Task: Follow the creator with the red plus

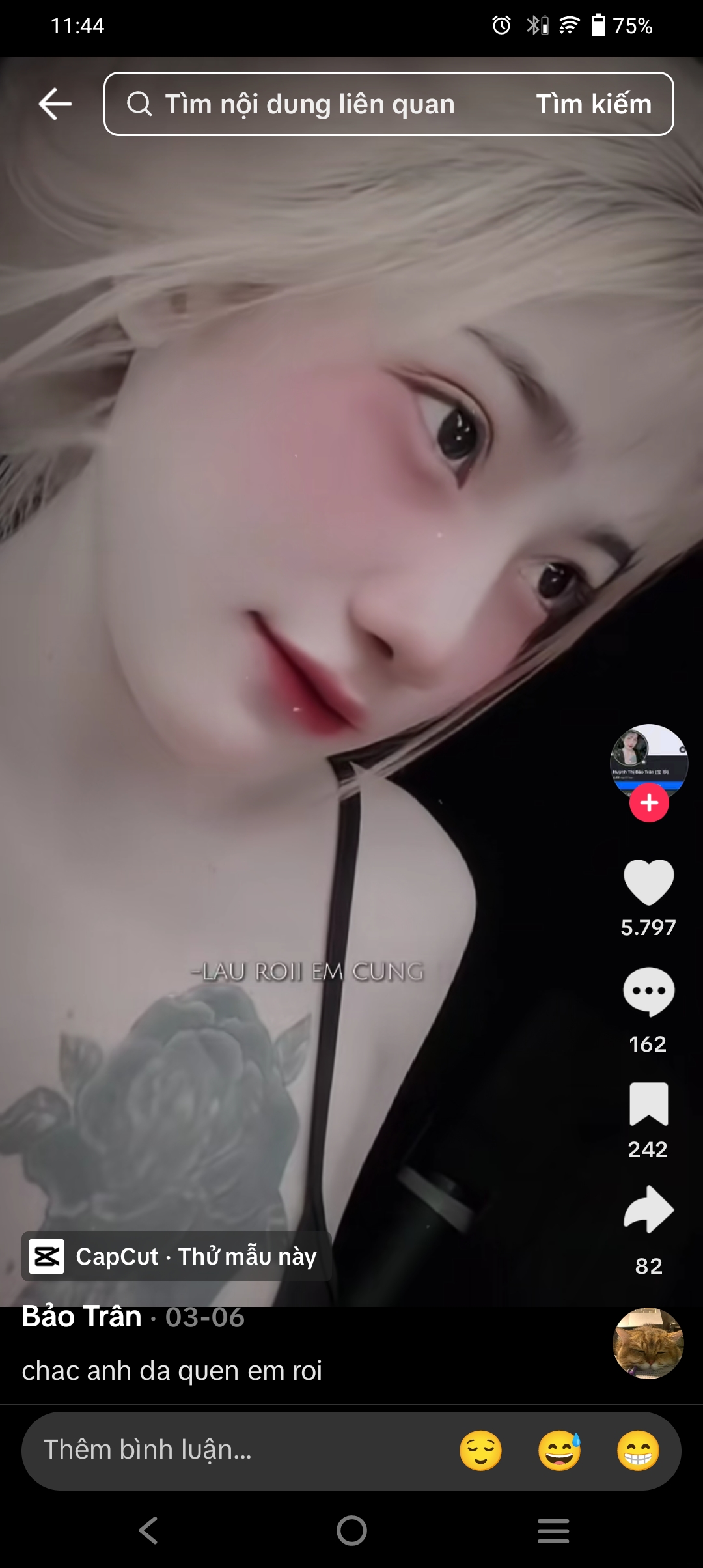Action: coord(649,803)
